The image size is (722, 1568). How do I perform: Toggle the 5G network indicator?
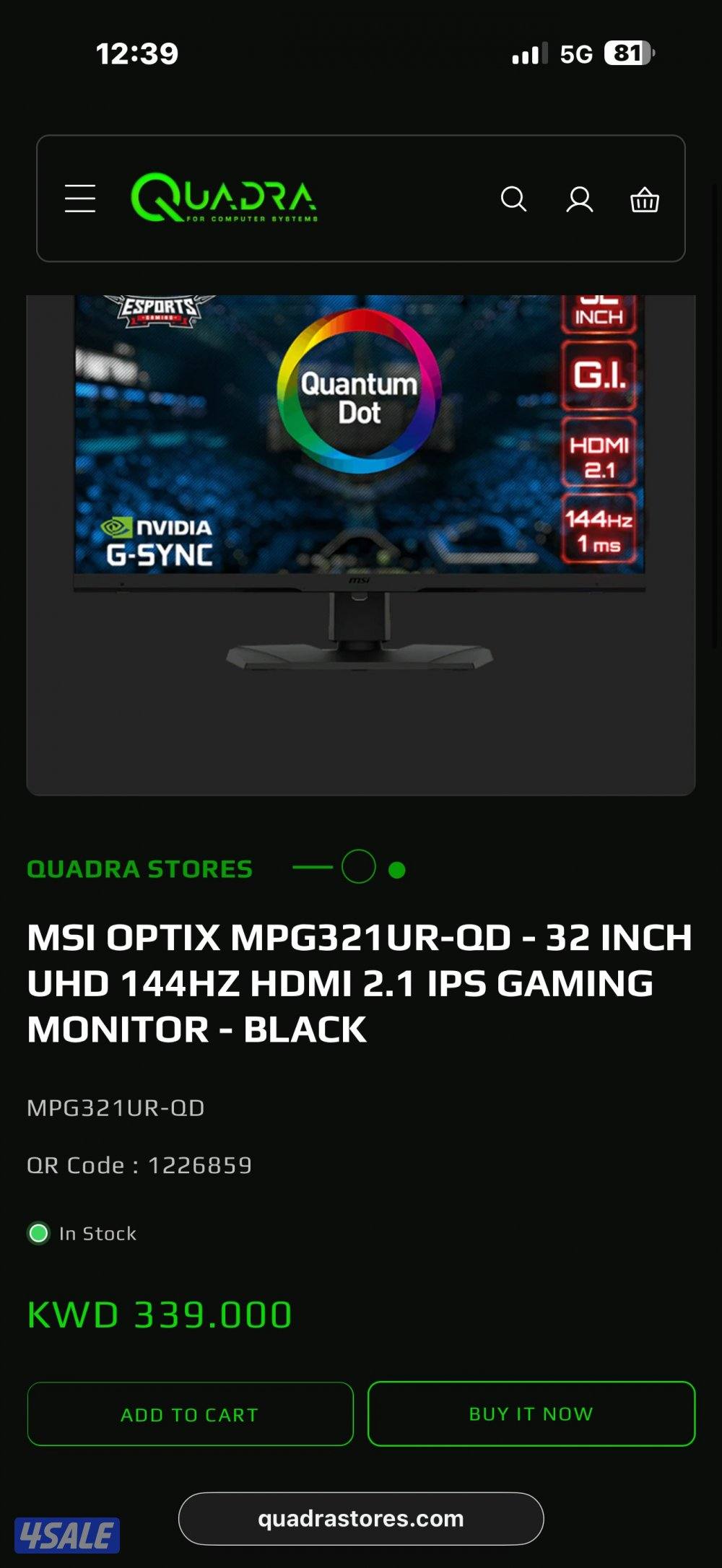575,52
